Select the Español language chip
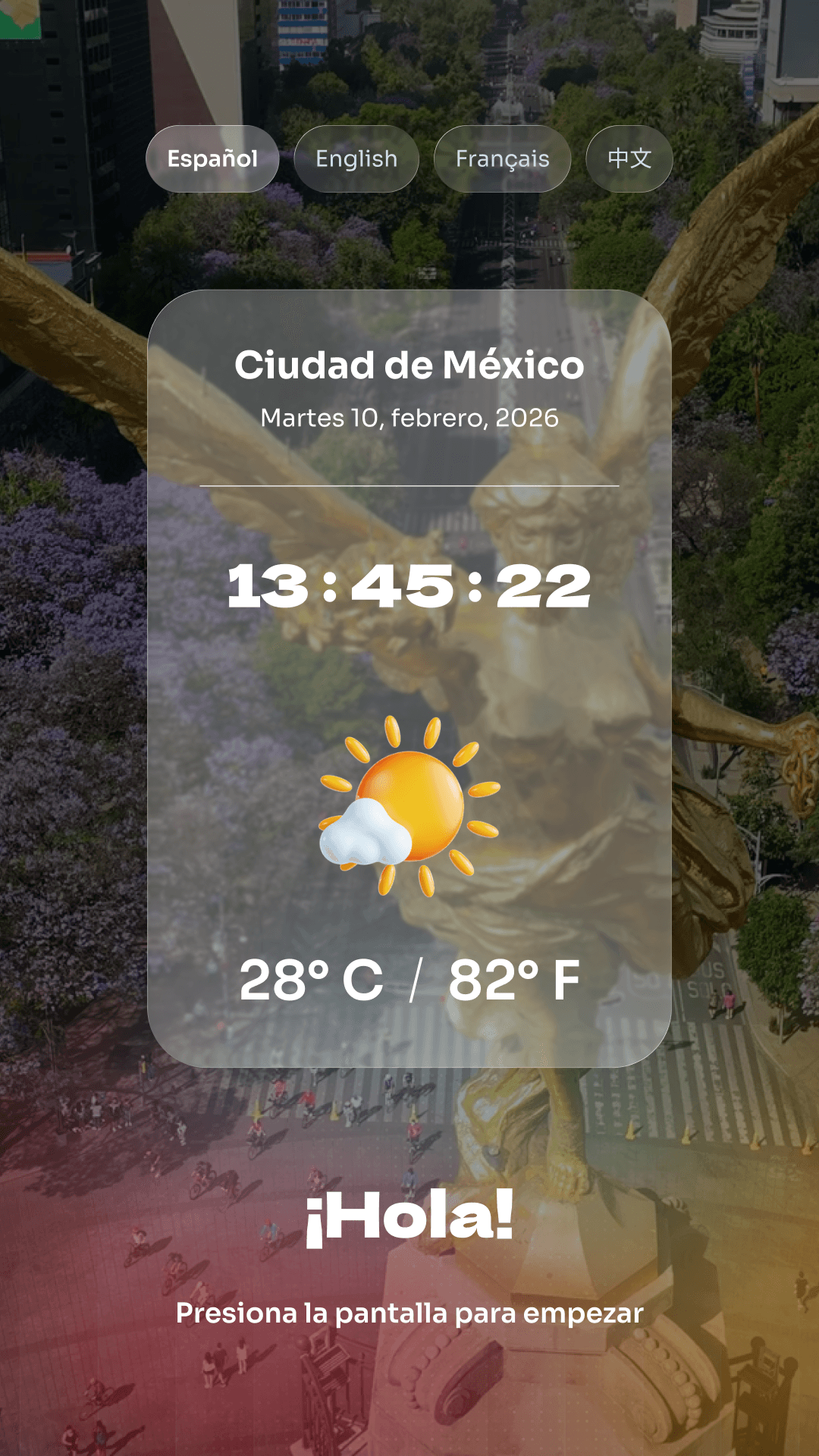This screenshot has width=819, height=1456. coord(212,158)
